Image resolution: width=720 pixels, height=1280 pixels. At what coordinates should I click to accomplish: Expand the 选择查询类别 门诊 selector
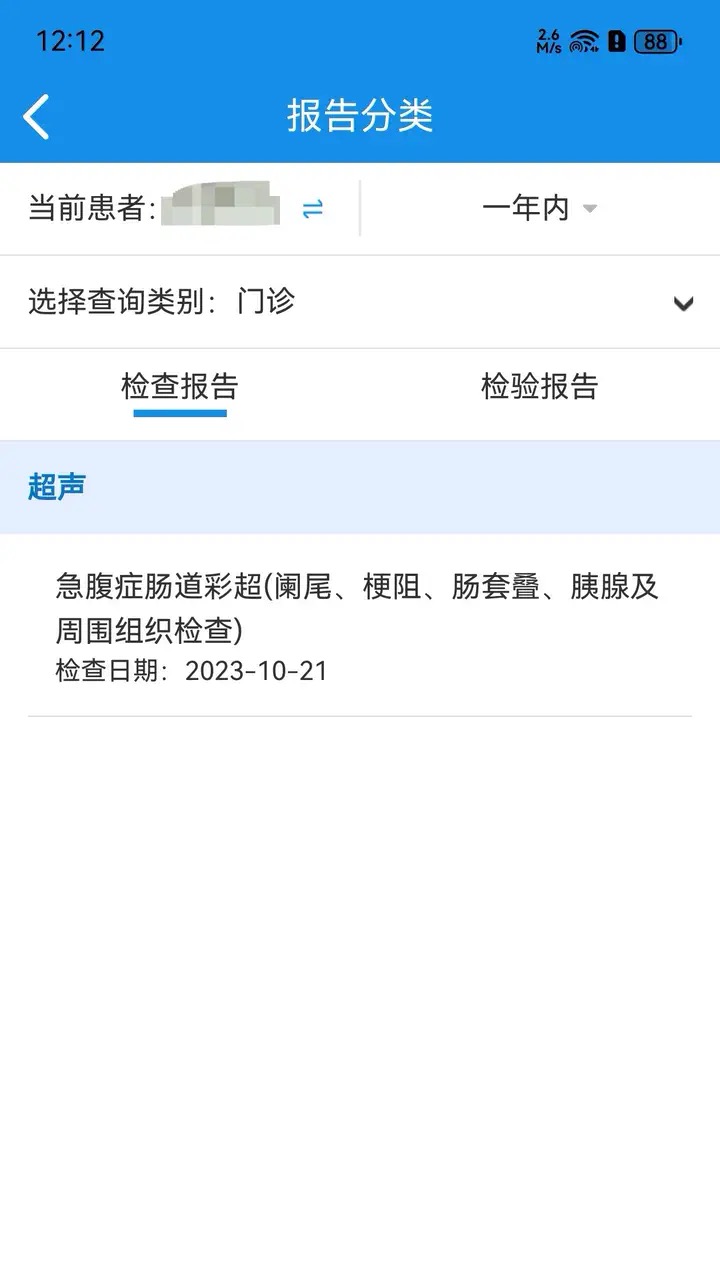coord(683,303)
